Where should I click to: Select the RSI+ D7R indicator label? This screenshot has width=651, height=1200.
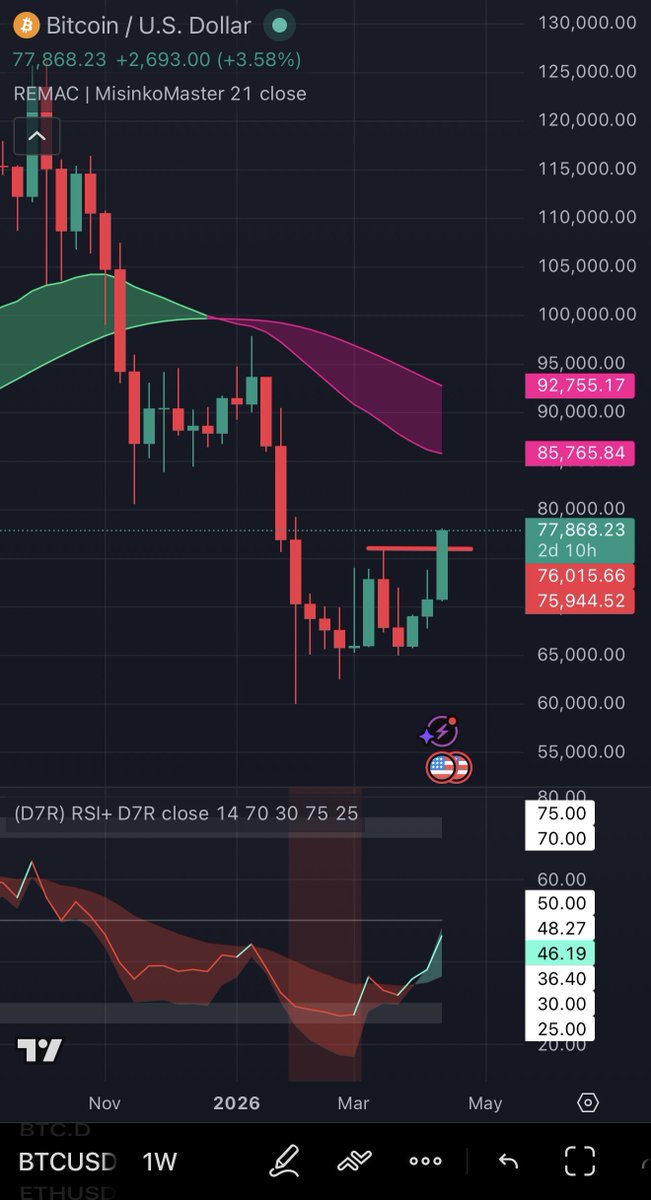click(x=185, y=813)
